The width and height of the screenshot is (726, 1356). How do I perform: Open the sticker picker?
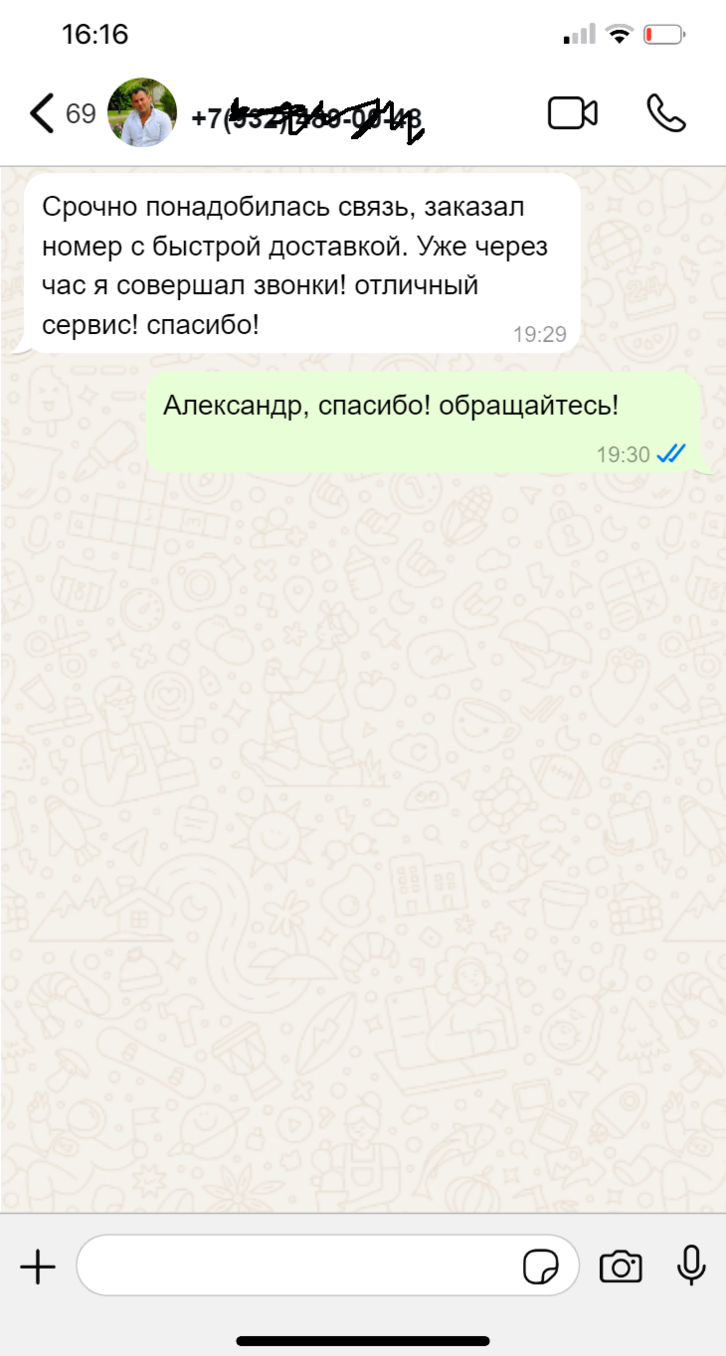(x=541, y=1267)
